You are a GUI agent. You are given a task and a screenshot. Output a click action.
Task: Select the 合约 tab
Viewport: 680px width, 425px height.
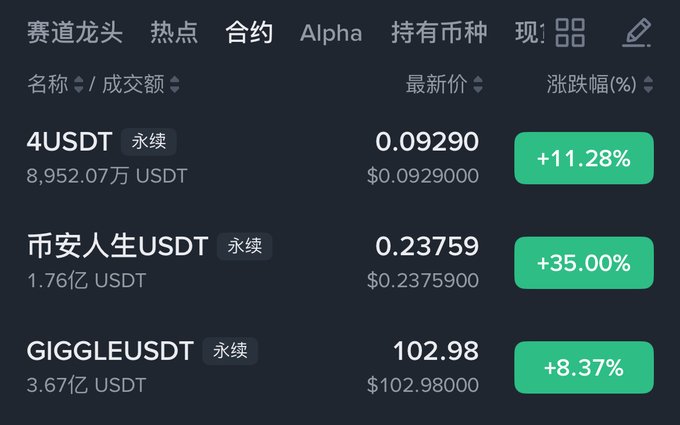[x=249, y=33]
